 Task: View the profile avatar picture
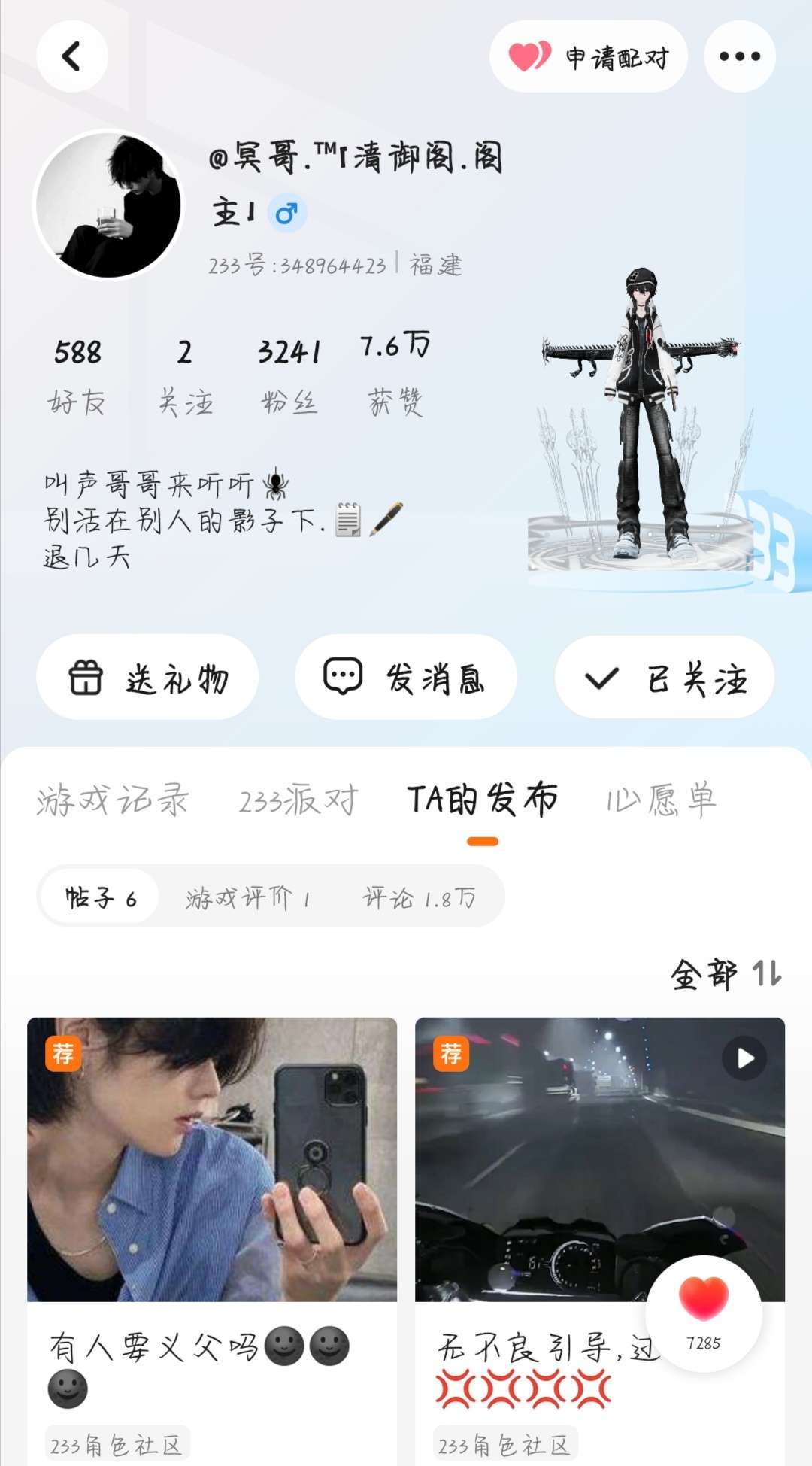pyautogui.click(x=109, y=205)
